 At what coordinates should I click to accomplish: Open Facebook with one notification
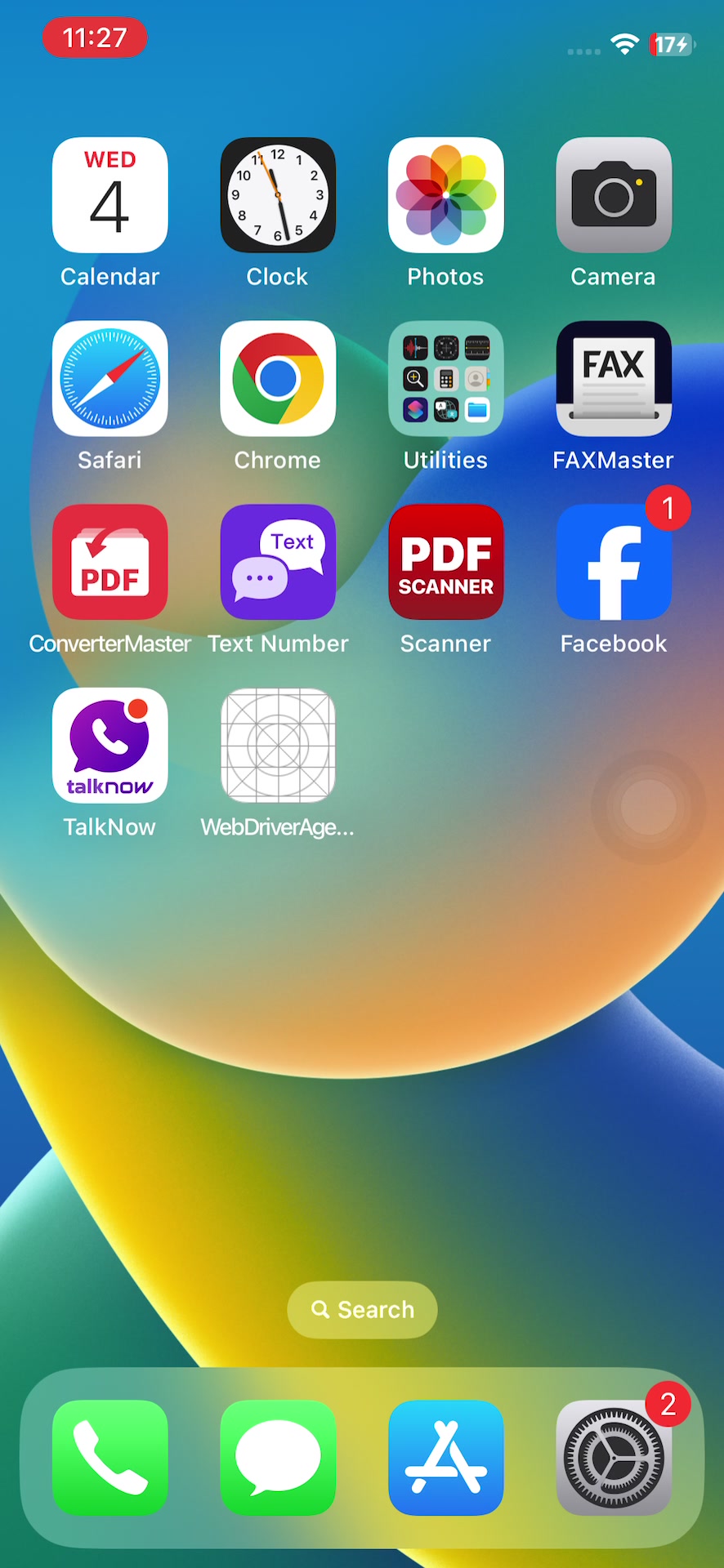pyautogui.click(x=614, y=562)
